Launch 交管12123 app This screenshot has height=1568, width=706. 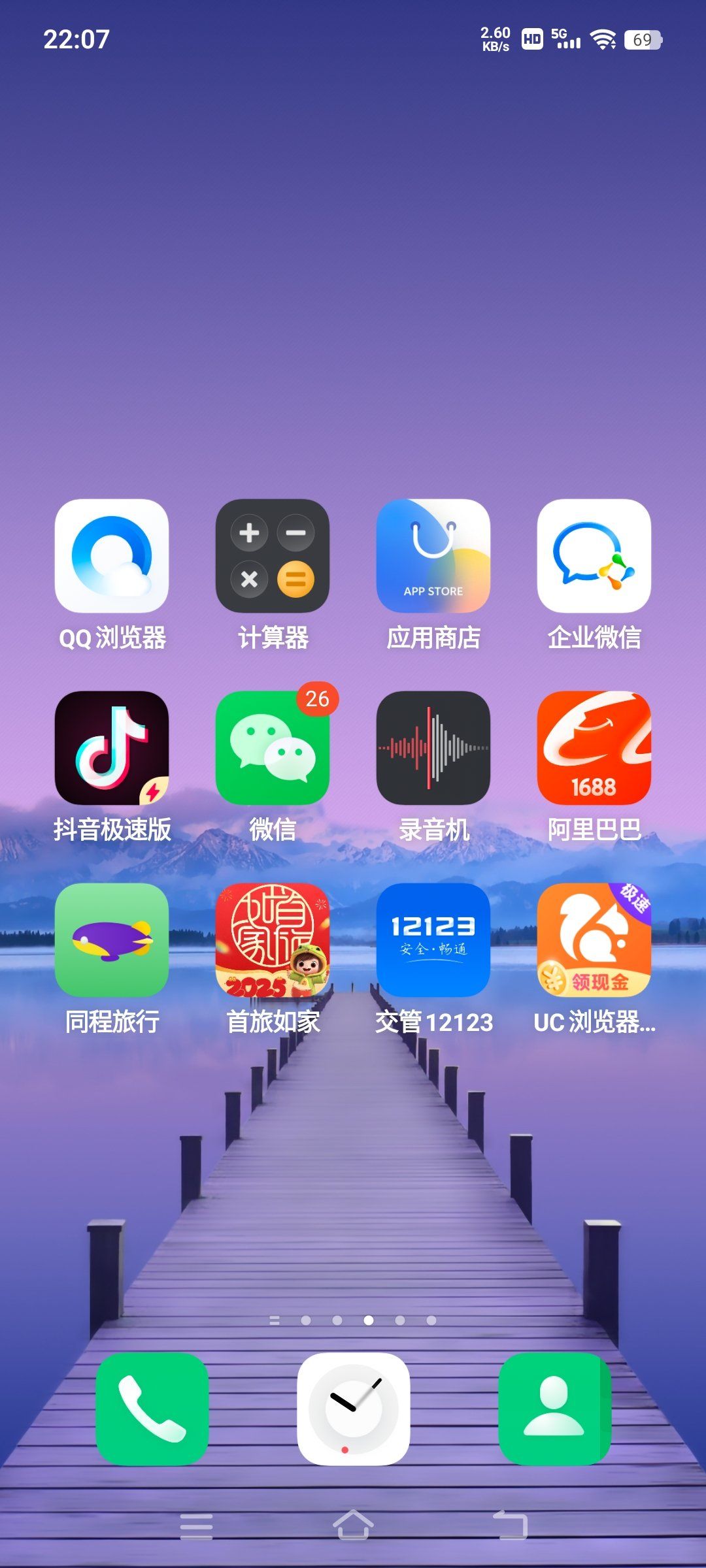(433, 940)
